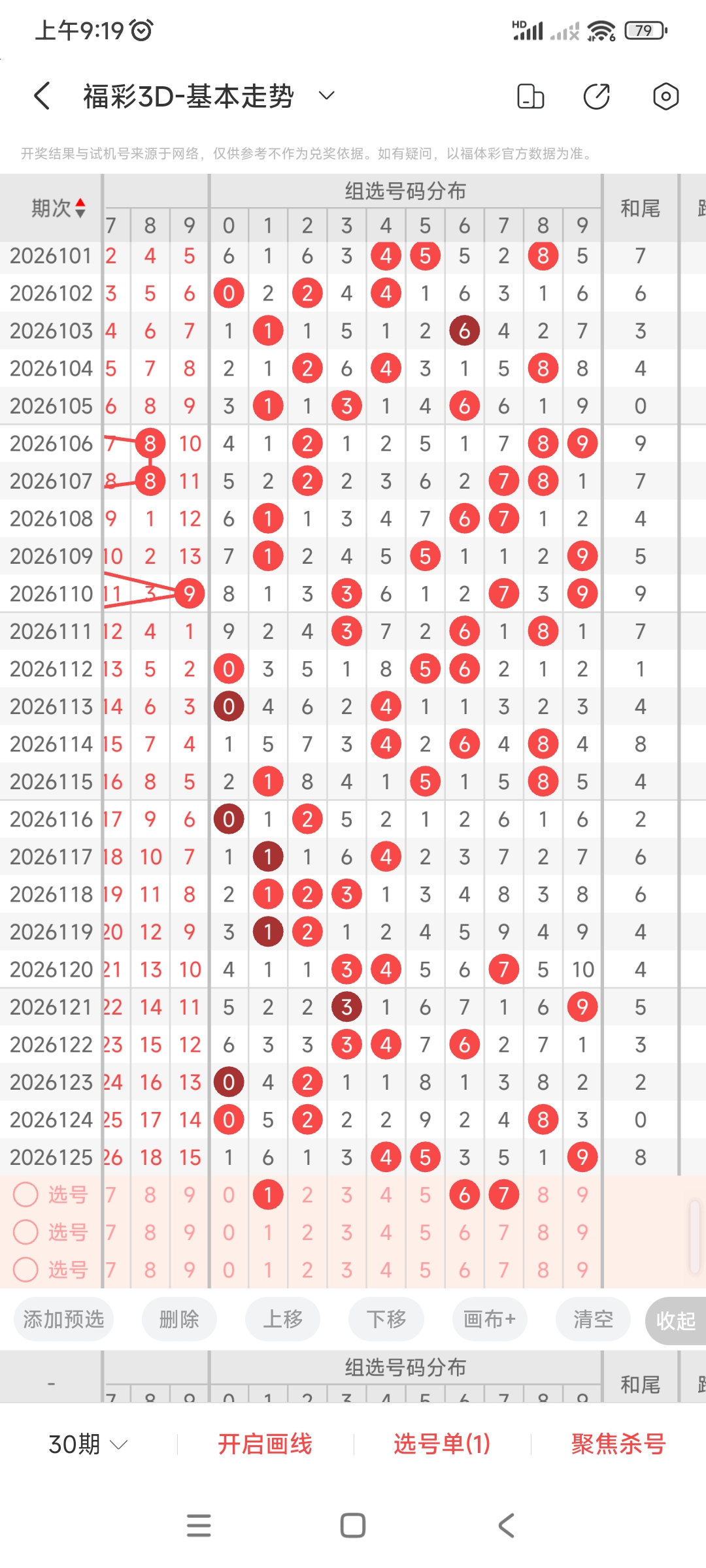Tap 清空 to clear selections
The image size is (706, 1568).
click(593, 1319)
